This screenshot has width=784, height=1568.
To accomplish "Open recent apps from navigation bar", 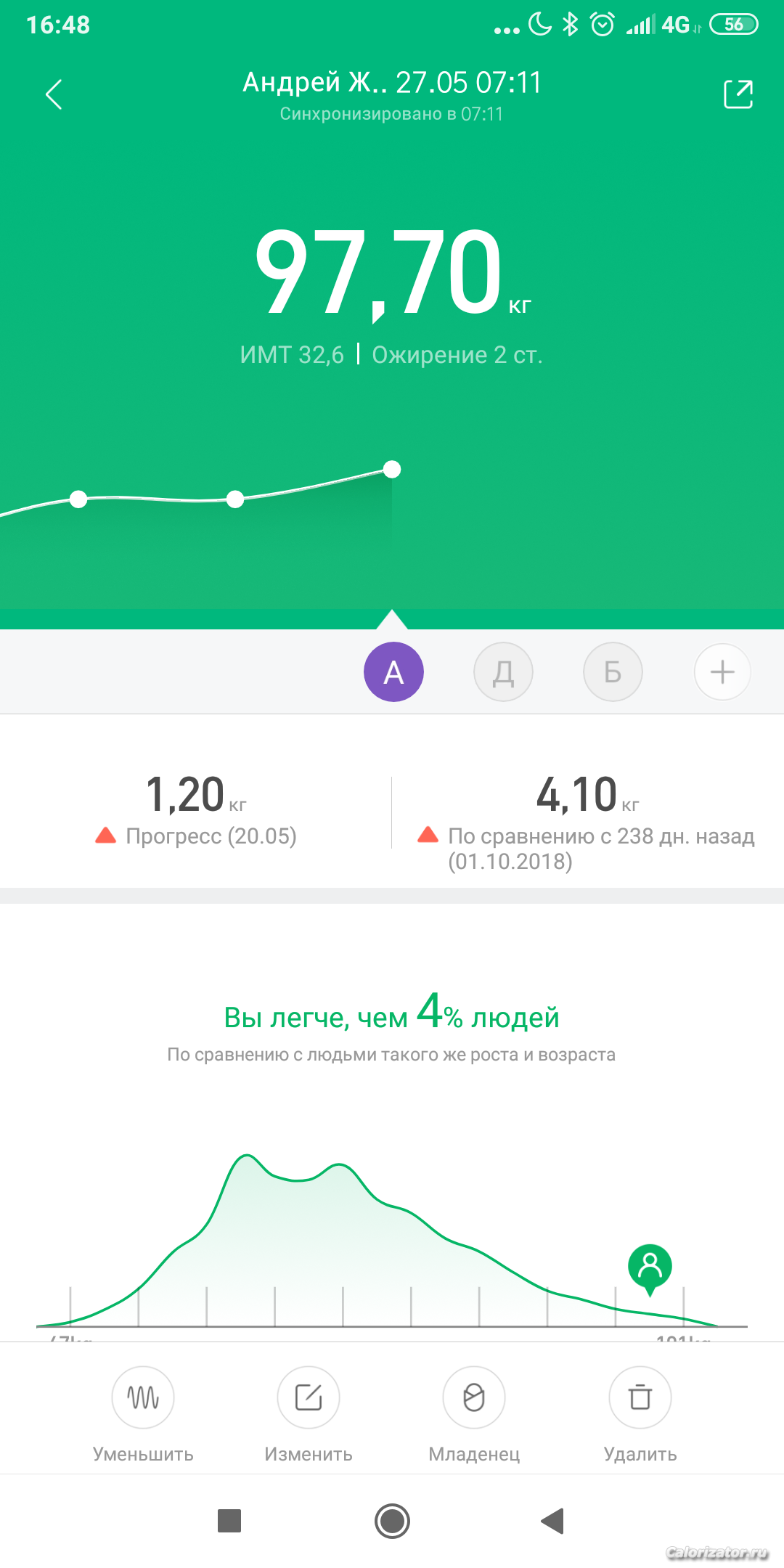I will [x=229, y=1520].
